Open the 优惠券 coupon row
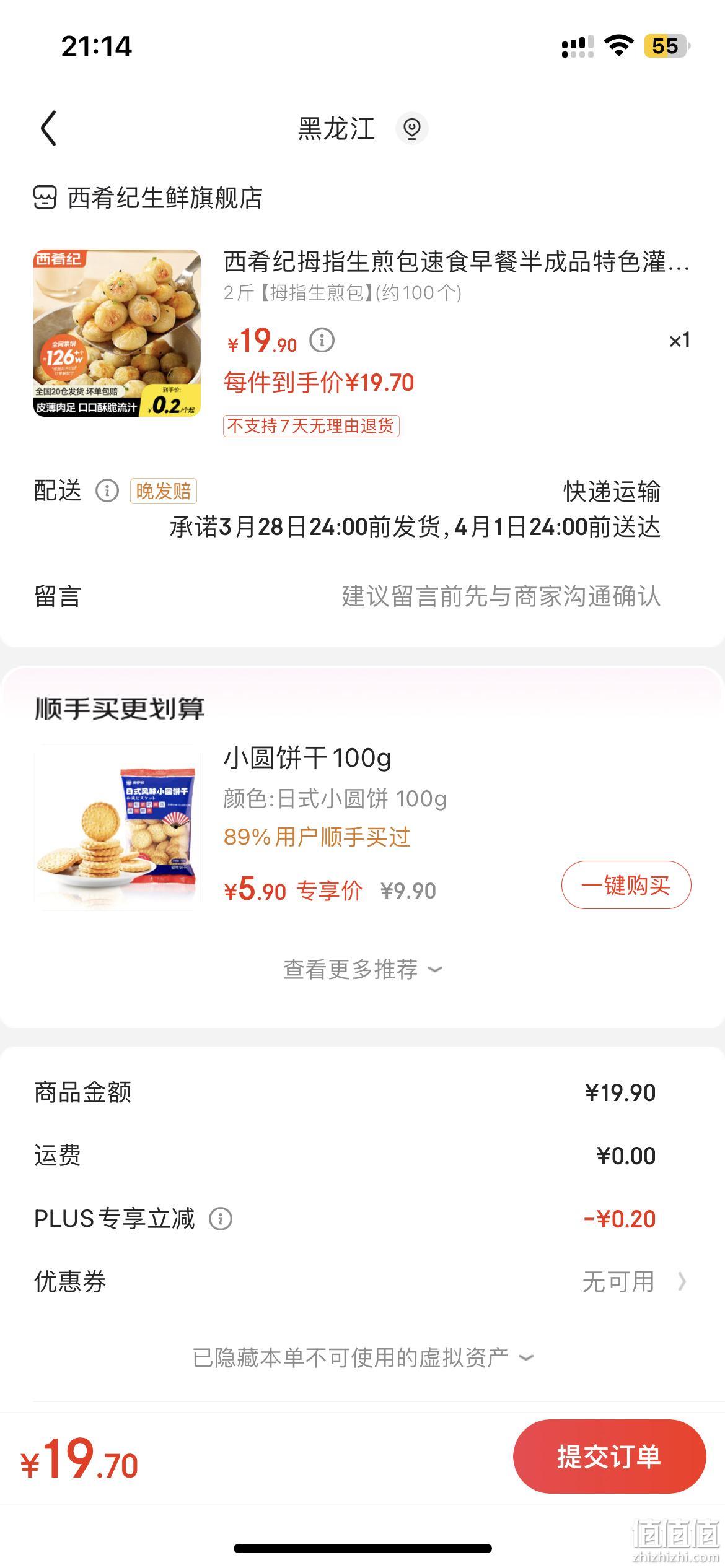Screen dimensions: 725x1568 point(362,1281)
